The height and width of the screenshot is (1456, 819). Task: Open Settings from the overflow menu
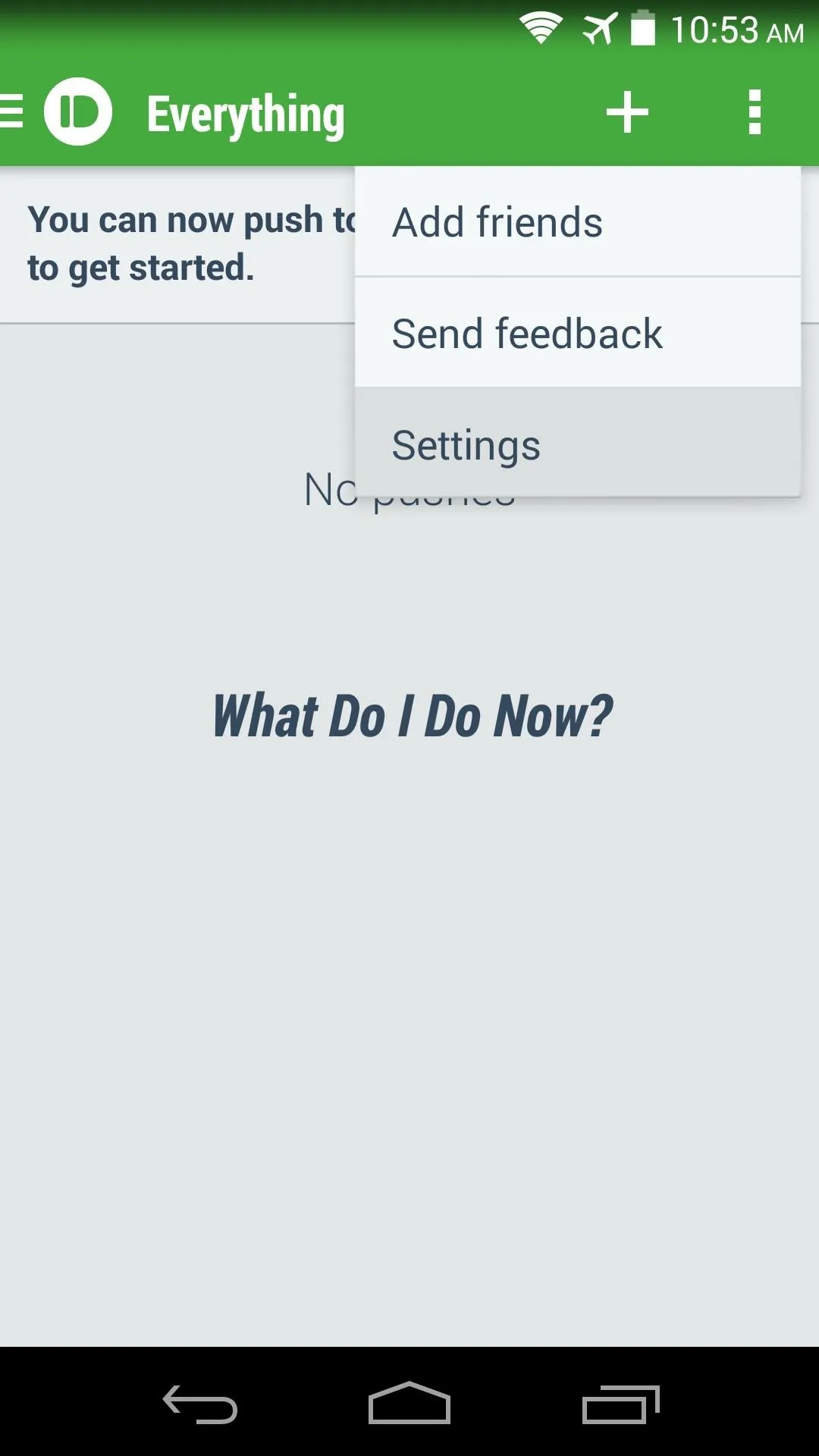click(578, 444)
